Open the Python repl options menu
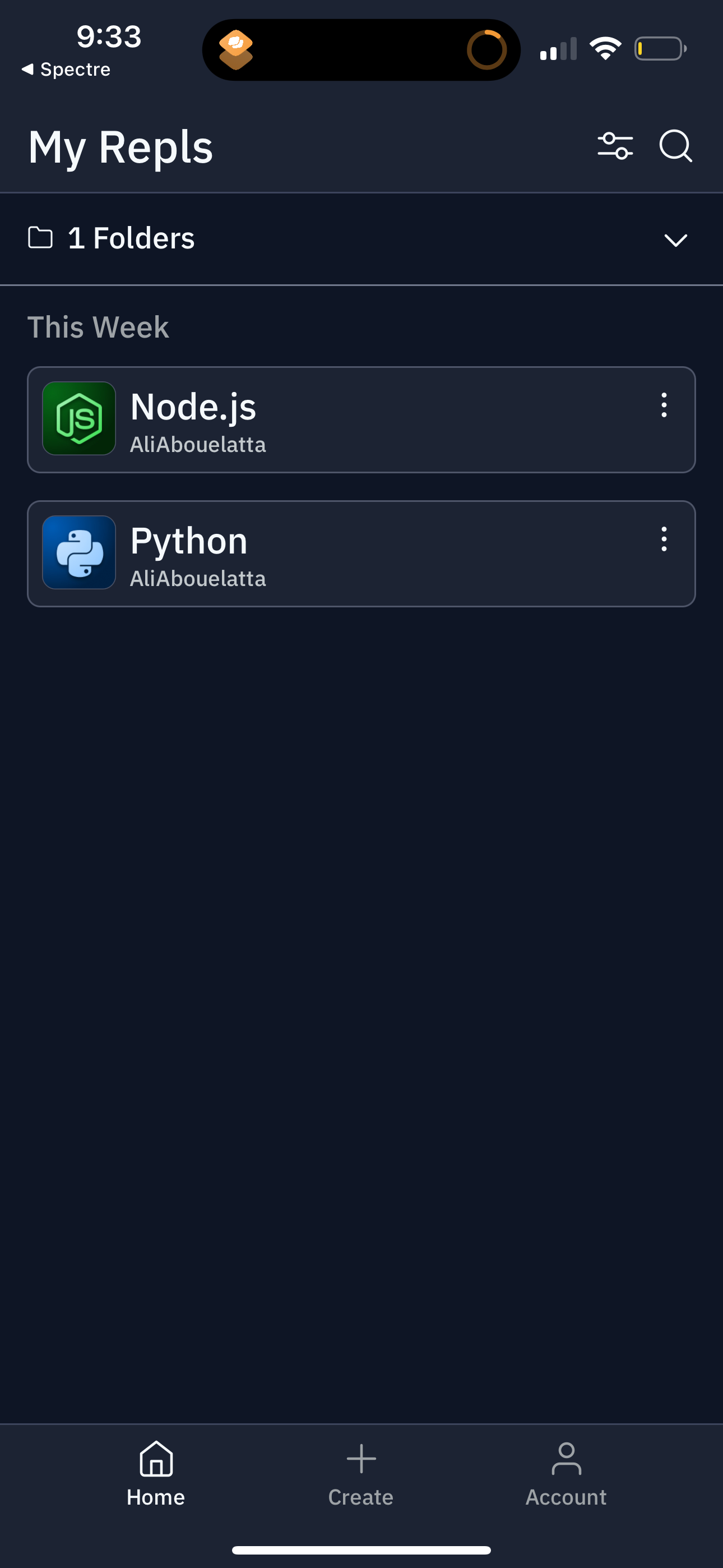Screen dimensions: 723x1568 pos(664,539)
